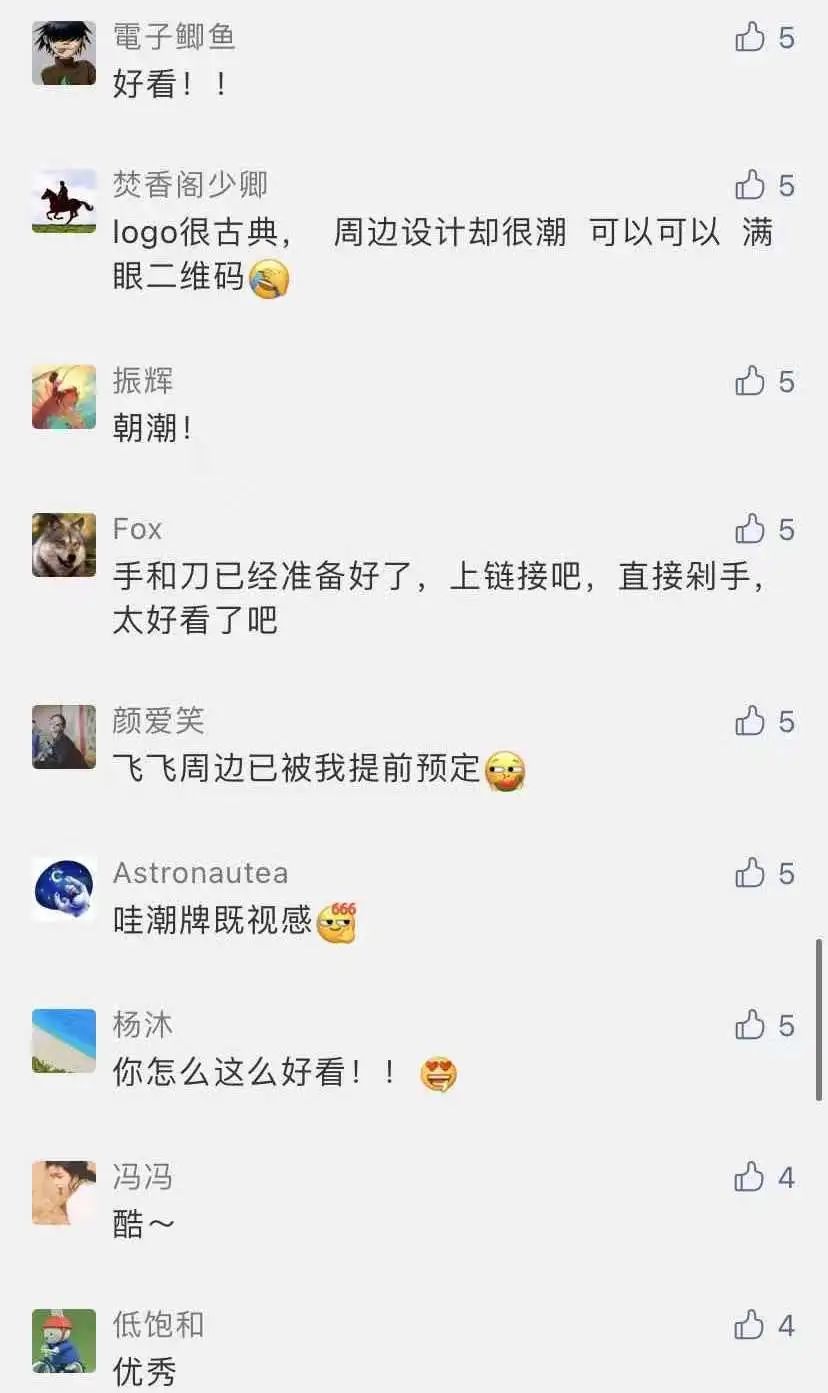The width and height of the screenshot is (828, 1393).
Task: Open 冯冯's profile avatar
Action: click(64, 1193)
